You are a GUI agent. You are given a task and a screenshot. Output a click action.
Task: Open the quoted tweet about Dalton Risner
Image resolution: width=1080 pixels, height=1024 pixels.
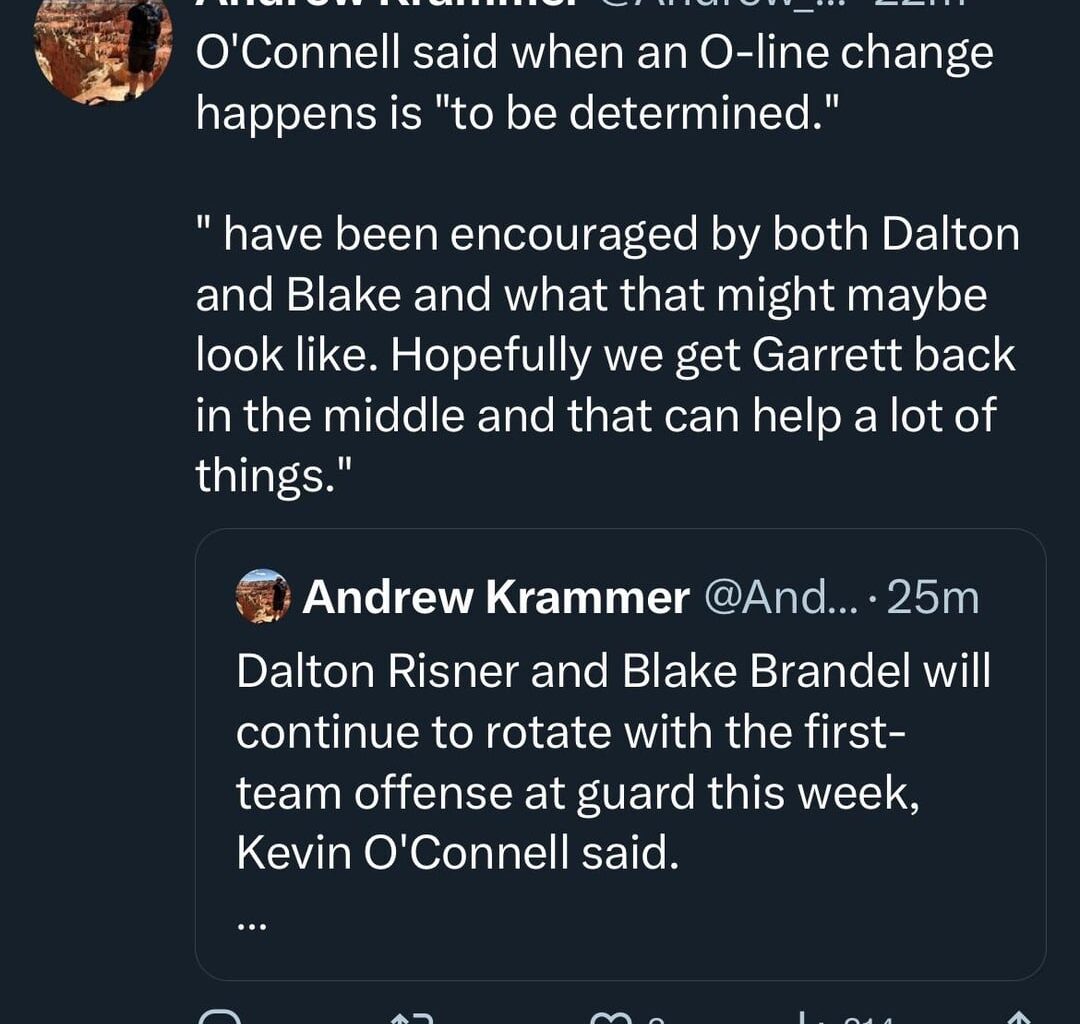click(620, 760)
